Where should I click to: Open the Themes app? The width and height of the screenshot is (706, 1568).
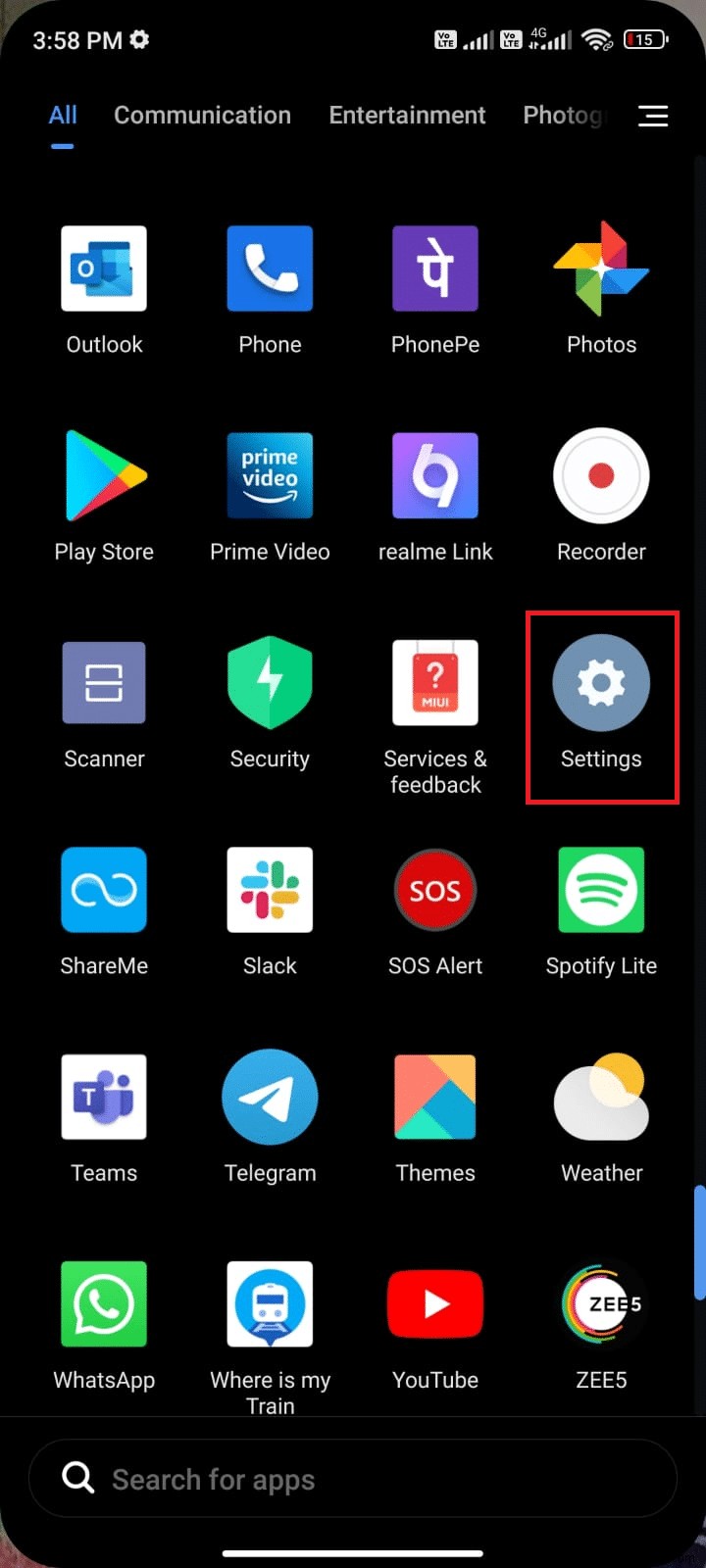click(435, 1097)
